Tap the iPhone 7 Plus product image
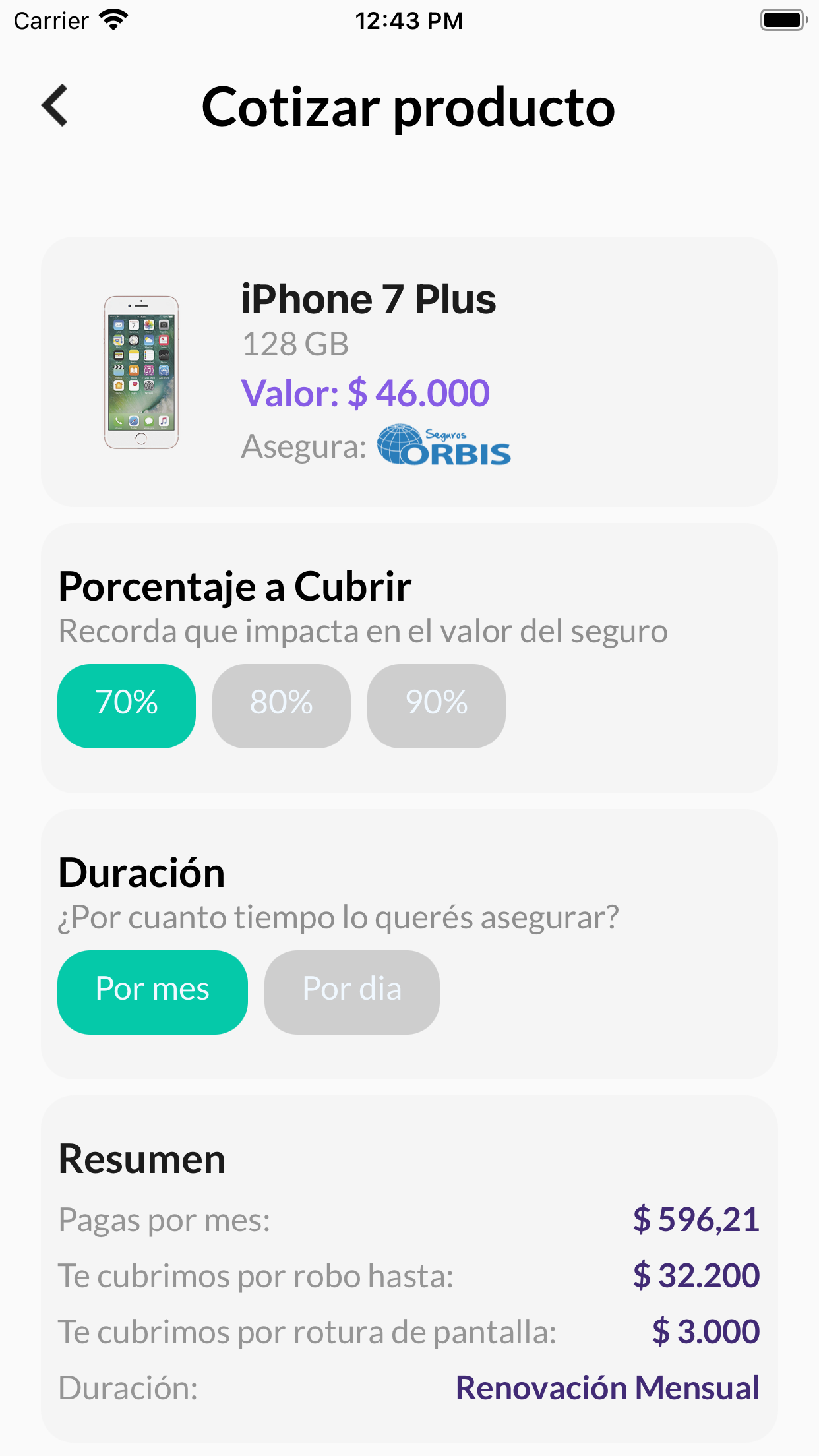Image resolution: width=819 pixels, height=1456 pixels. tap(142, 373)
